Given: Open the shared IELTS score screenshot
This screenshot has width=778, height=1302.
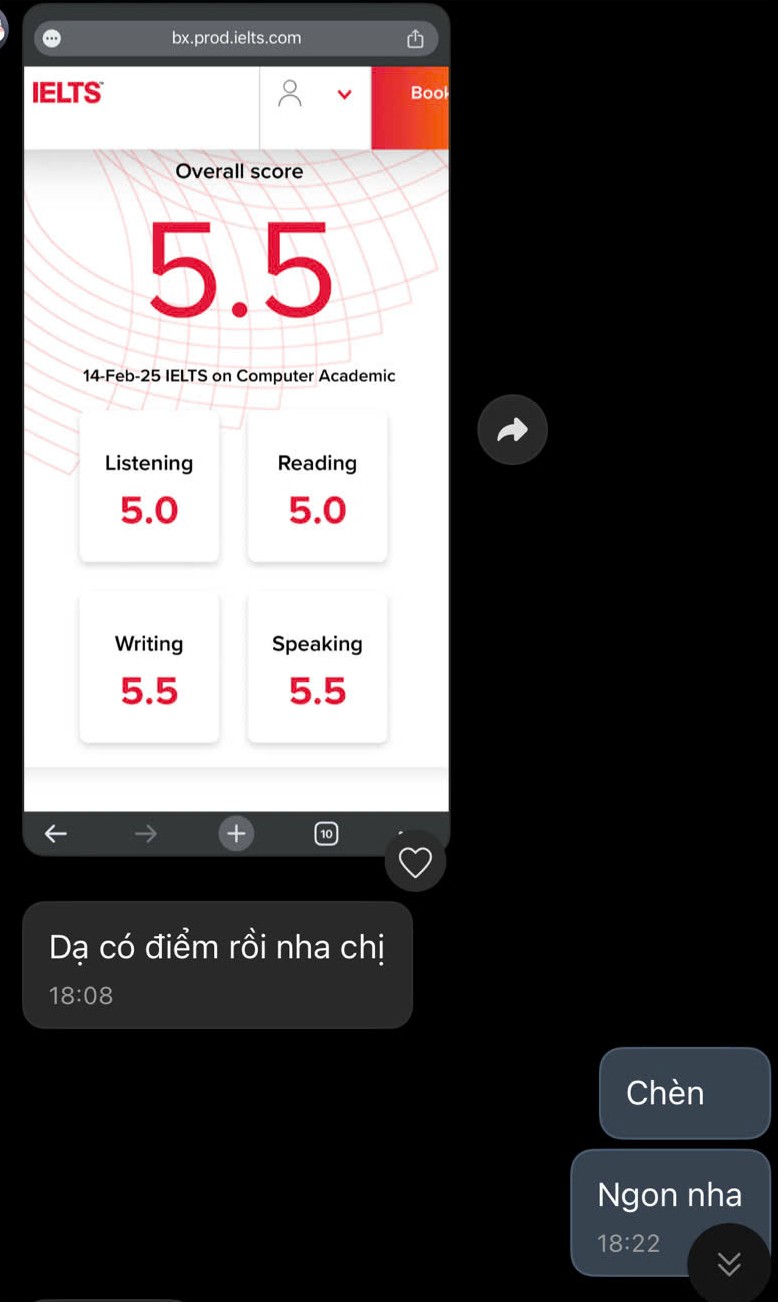Looking at the screenshot, I should 236,430.
